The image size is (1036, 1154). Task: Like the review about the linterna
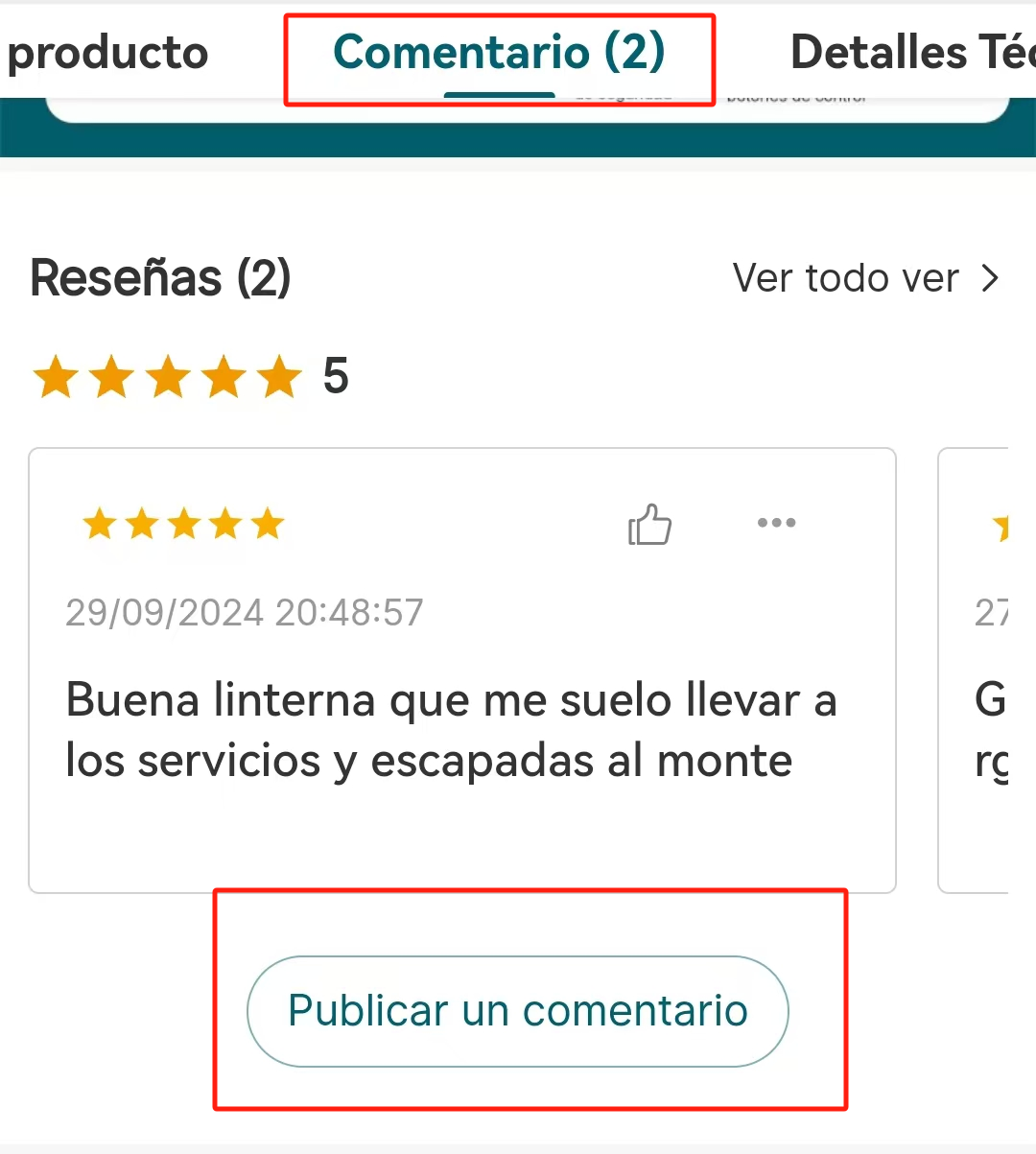(649, 525)
